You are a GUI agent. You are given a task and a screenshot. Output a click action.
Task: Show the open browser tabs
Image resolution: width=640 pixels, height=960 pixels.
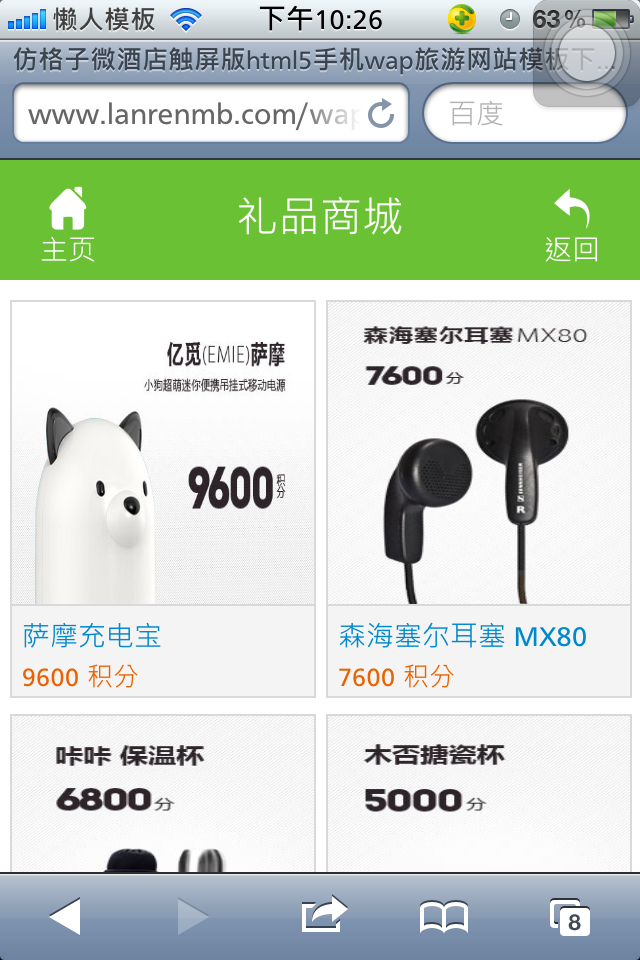pyautogui.click(x=570, y=916)
